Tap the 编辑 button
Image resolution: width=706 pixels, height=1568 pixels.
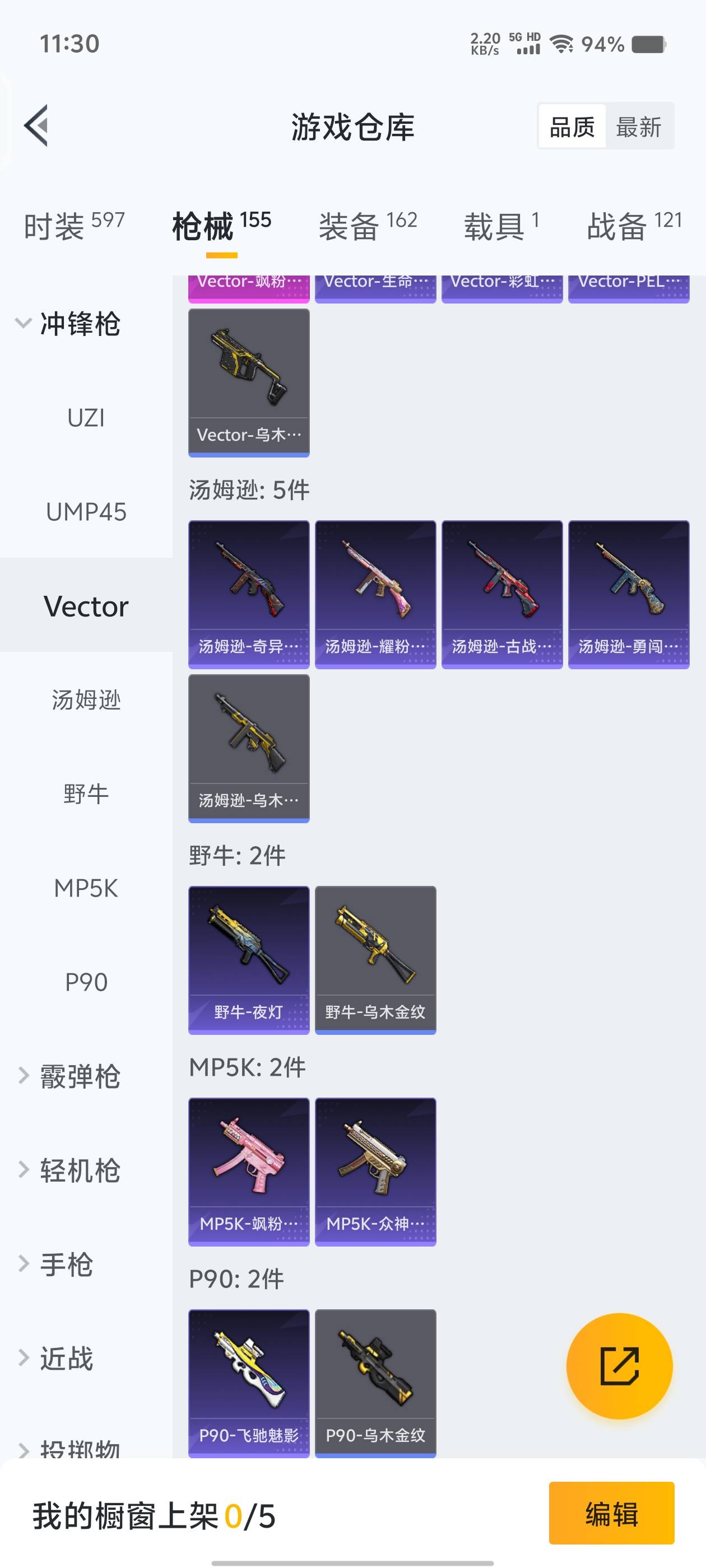611,1513
